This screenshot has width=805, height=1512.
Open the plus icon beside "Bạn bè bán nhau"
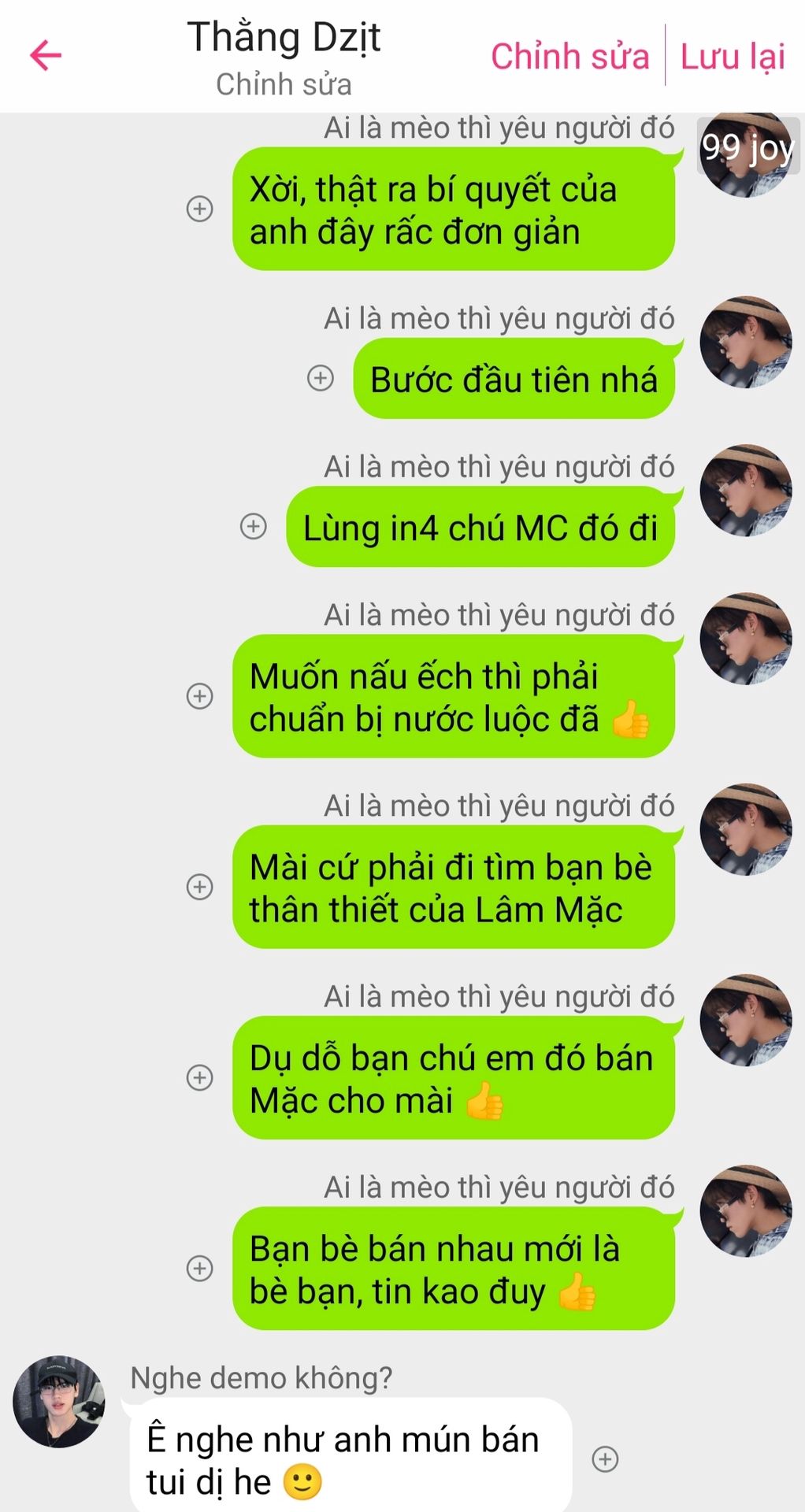click(199, 1268)
